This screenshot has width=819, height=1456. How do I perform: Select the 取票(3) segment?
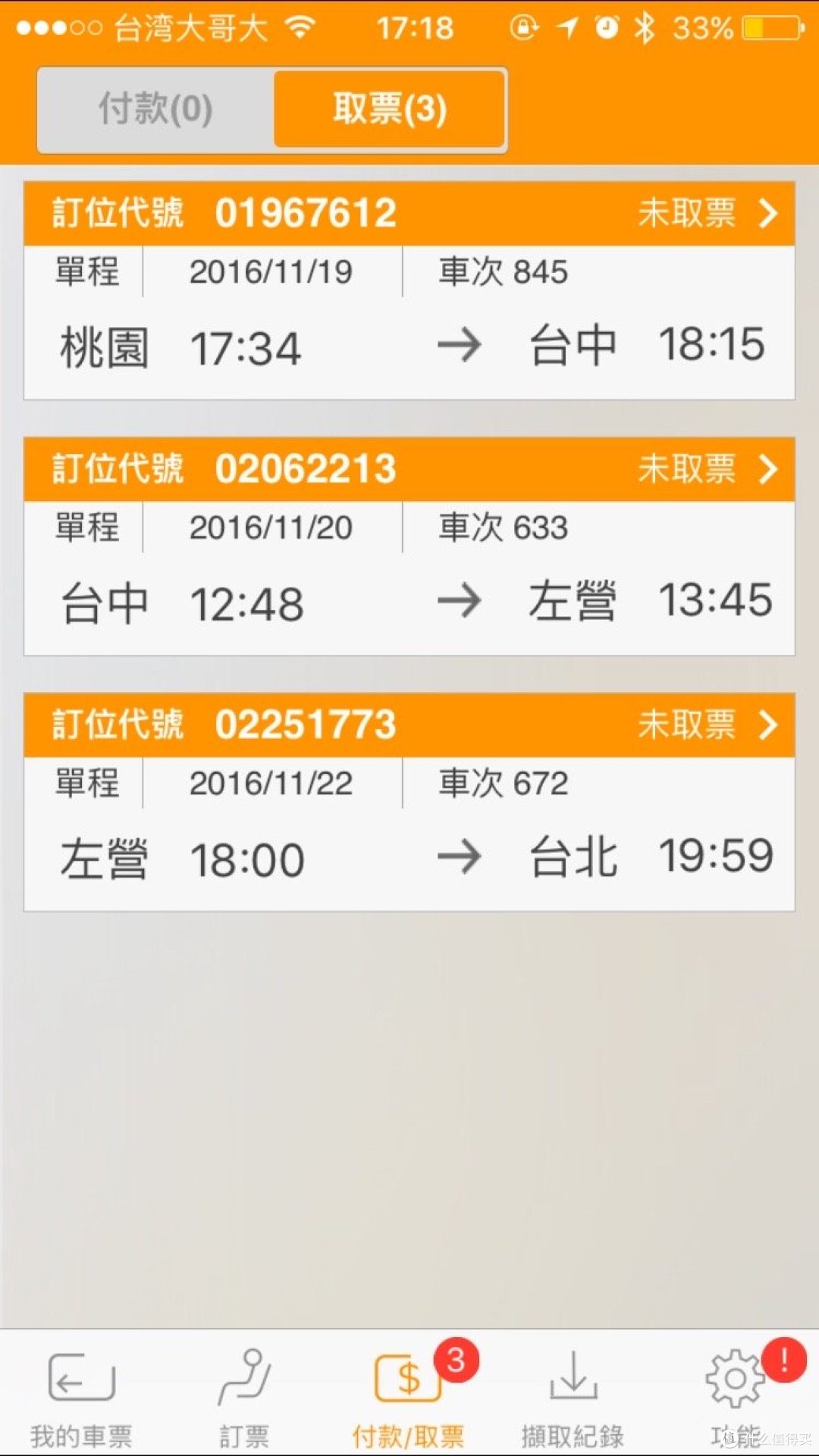coord(390,109)
